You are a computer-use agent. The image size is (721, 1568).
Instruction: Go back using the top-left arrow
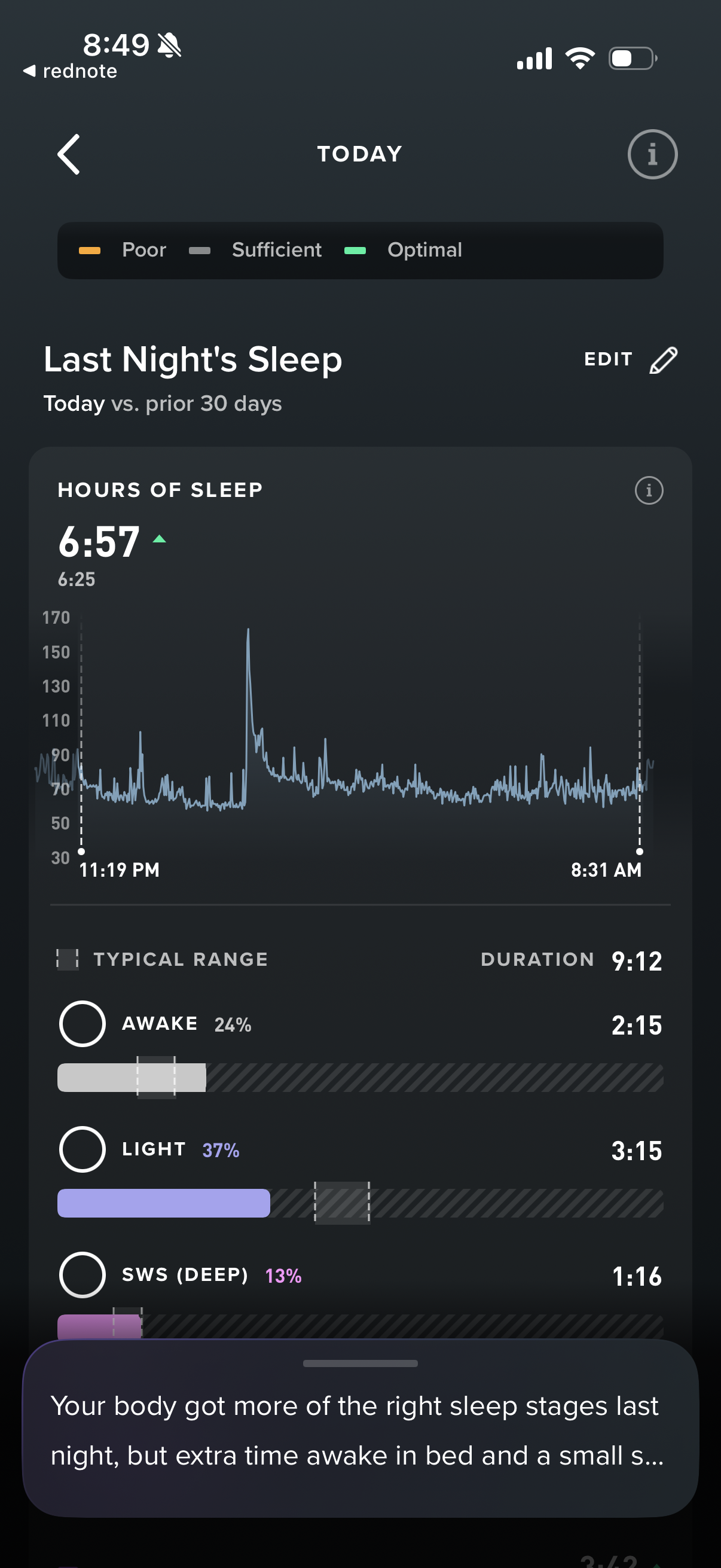(69, 154)
